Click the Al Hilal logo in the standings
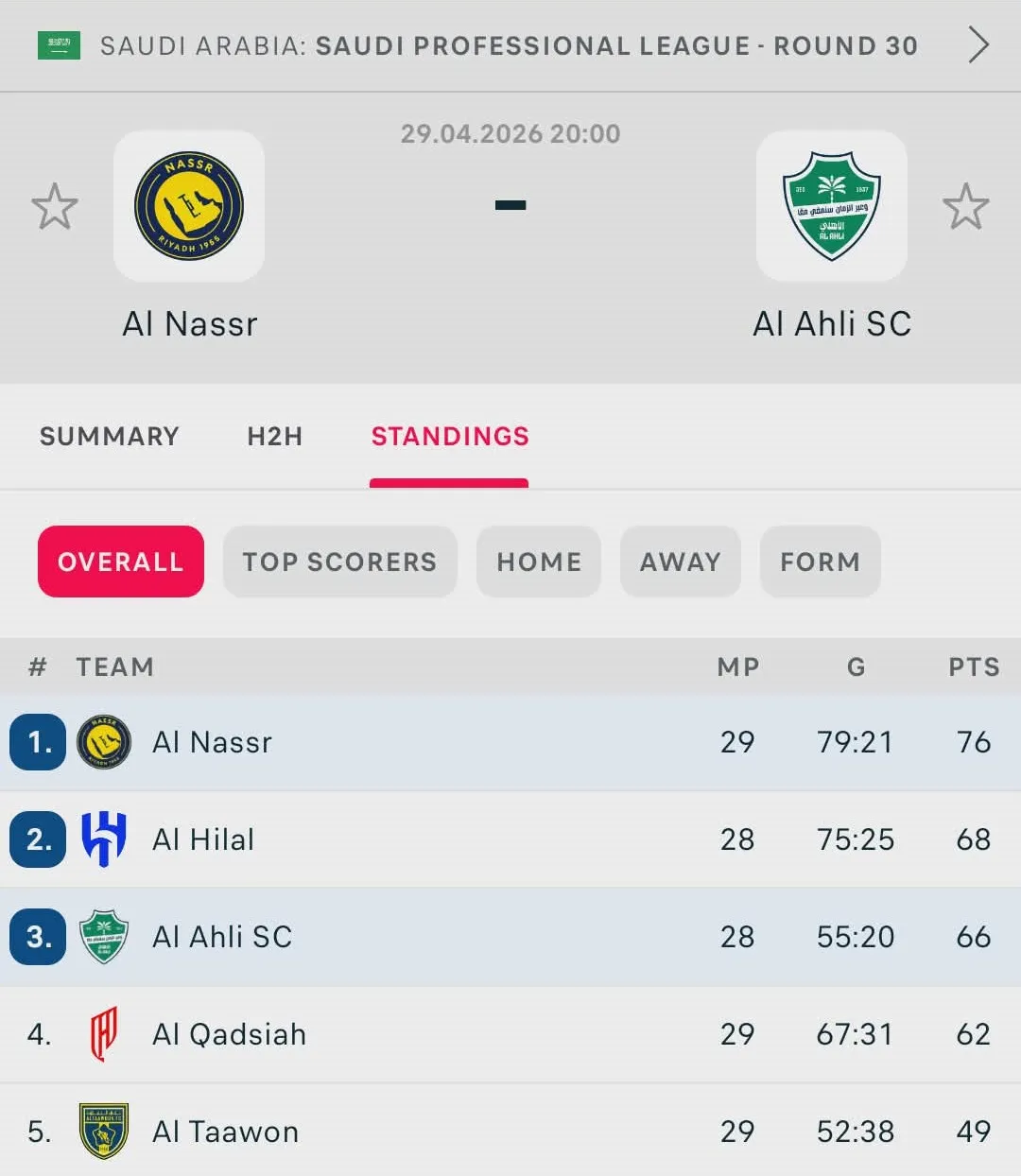Screen dimensions: 1021x1176 pos(104,839)
